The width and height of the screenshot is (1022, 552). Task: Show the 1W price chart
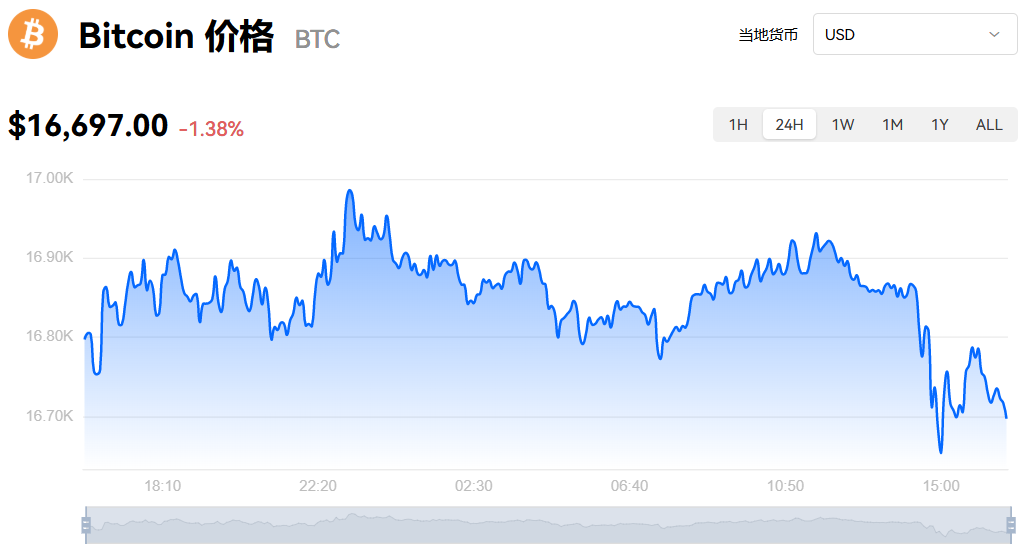[x=843, y=125]
